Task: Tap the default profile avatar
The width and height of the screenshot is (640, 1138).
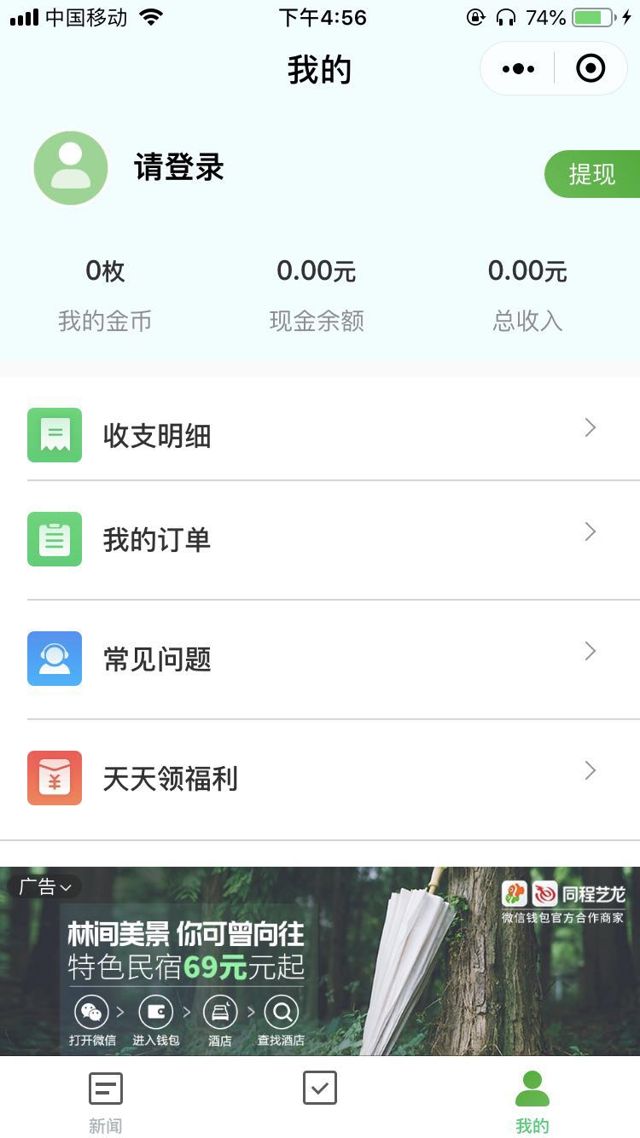Action: [x=71, y=168]
